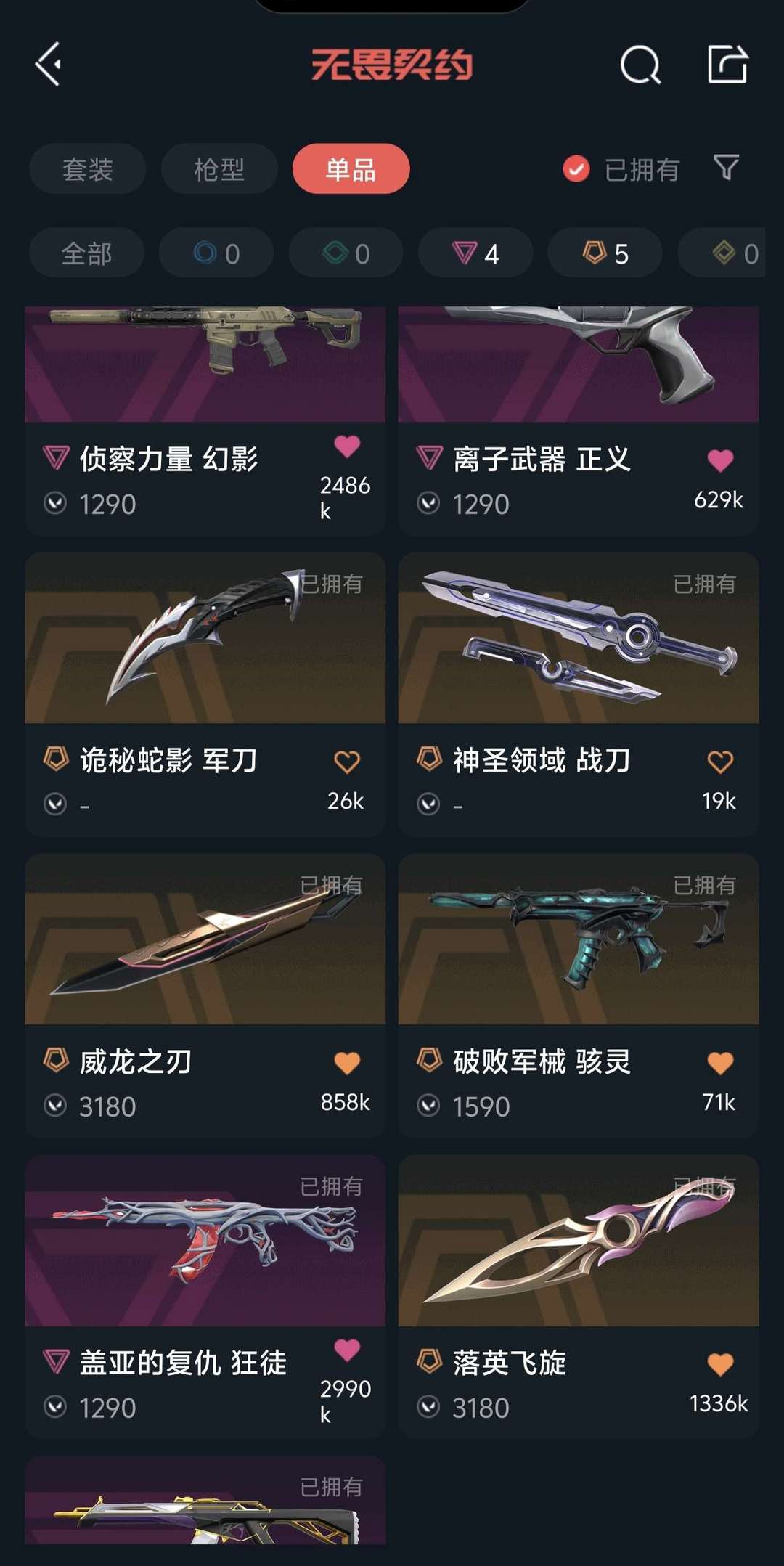Open the 离子武器 正义 skin card
The image size is (784, 1566).
coord(578,421)
